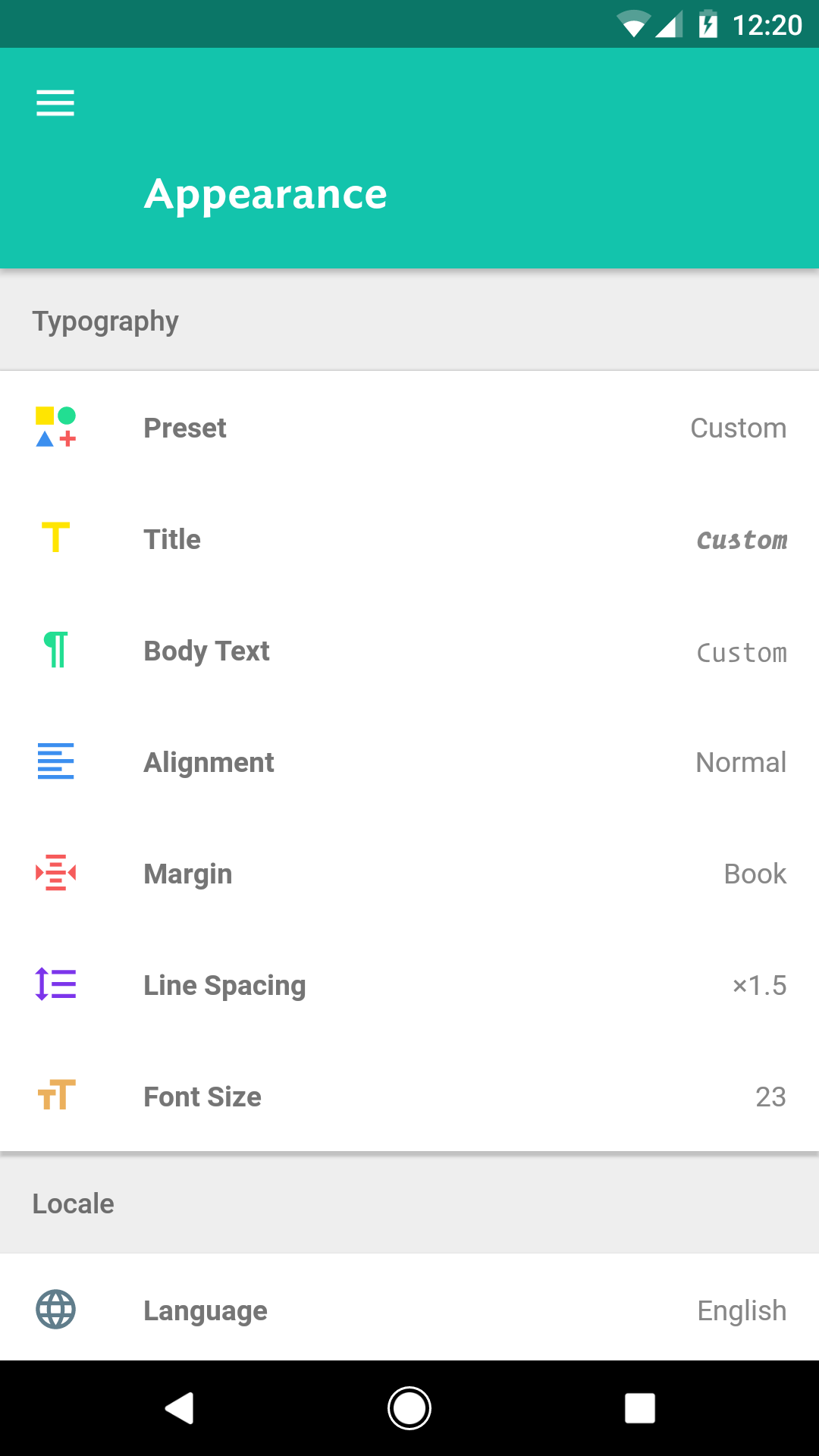The image size is (819, 1456).
Task: Open the Language setting row
Action: pos(409,1310)
